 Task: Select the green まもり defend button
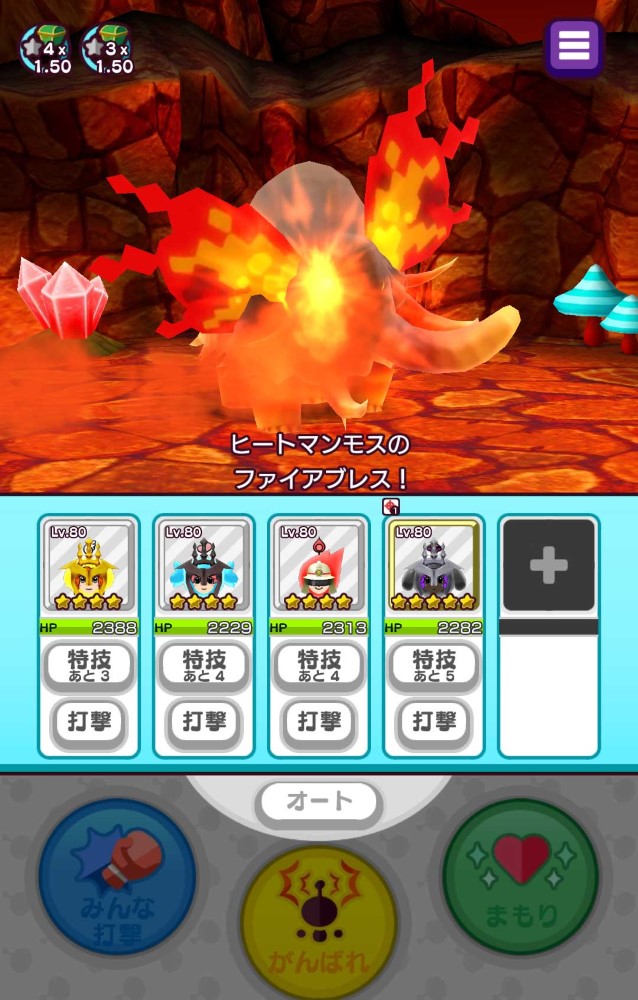pos(520,877)
